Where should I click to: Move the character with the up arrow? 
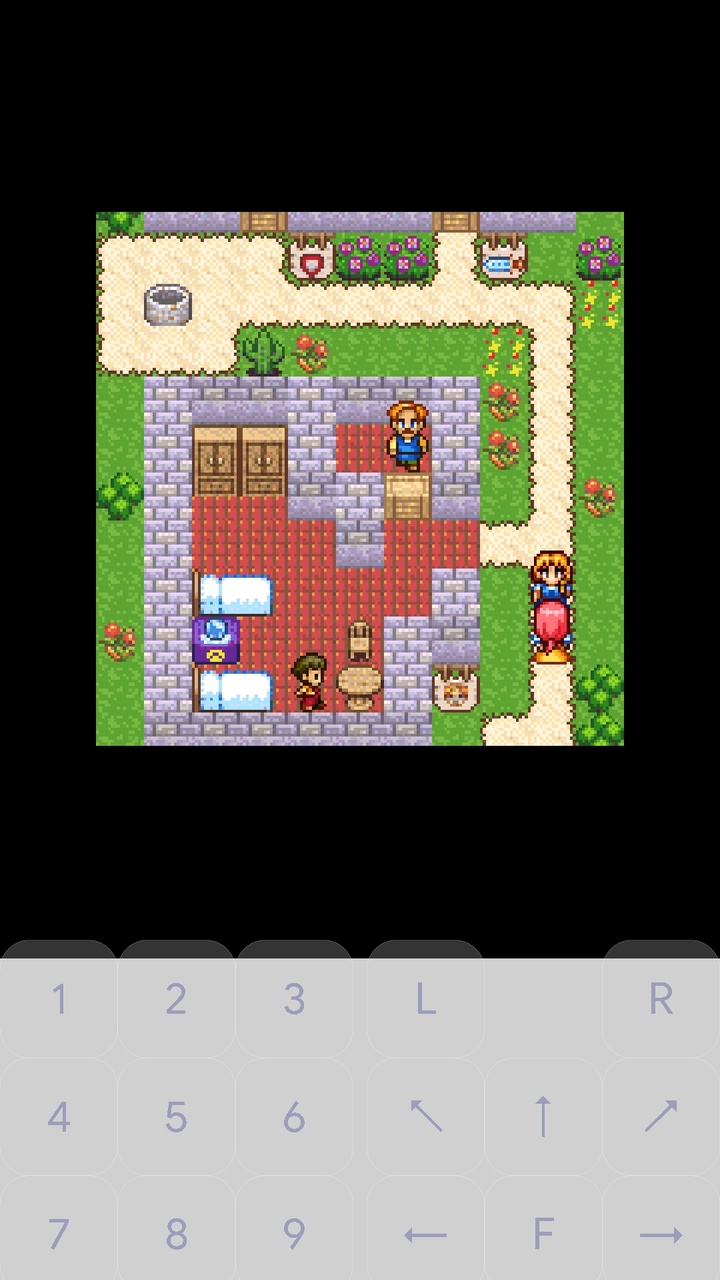[x=543, y=1117]
